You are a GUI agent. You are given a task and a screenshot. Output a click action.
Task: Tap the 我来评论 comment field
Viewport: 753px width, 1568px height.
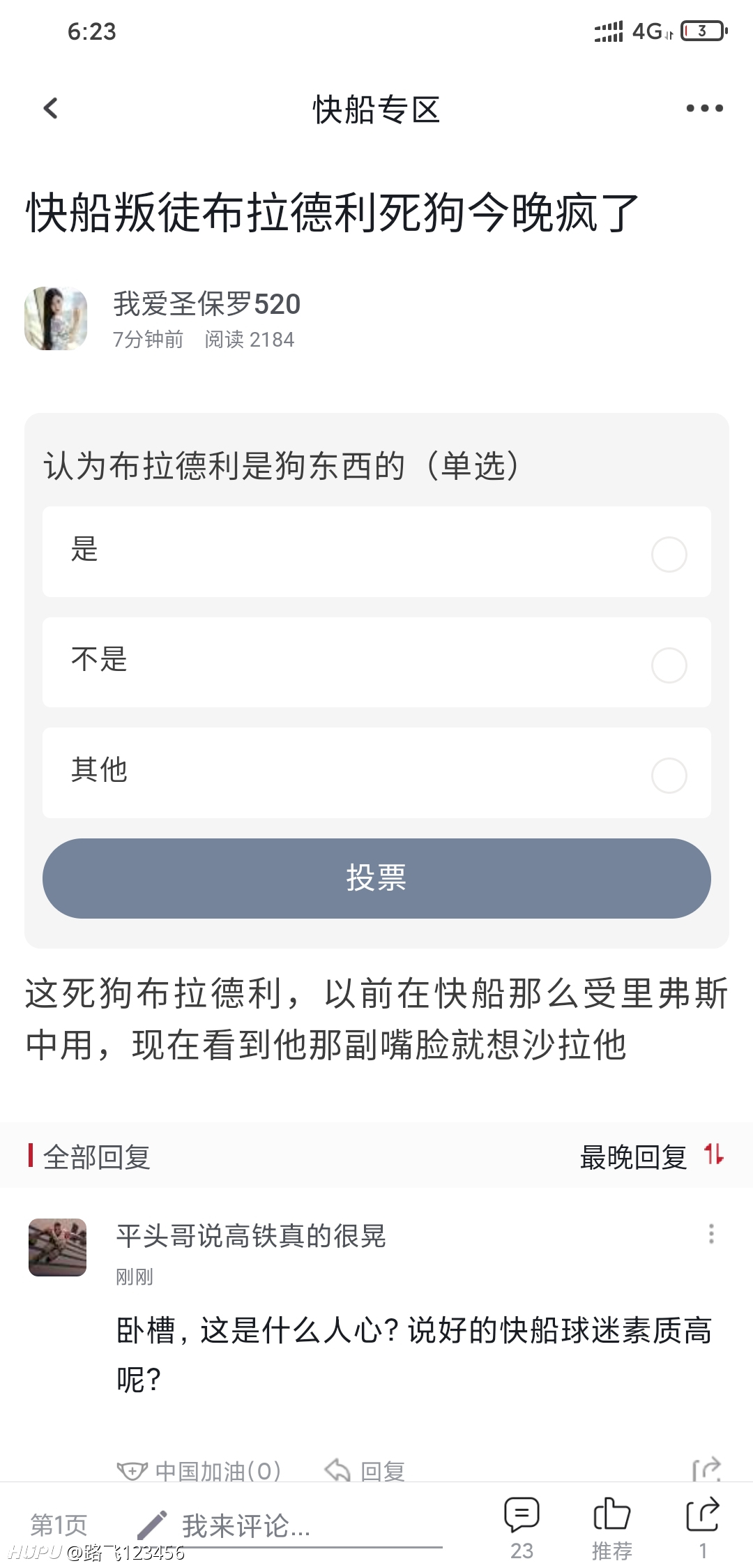(x=289, y=1526)
